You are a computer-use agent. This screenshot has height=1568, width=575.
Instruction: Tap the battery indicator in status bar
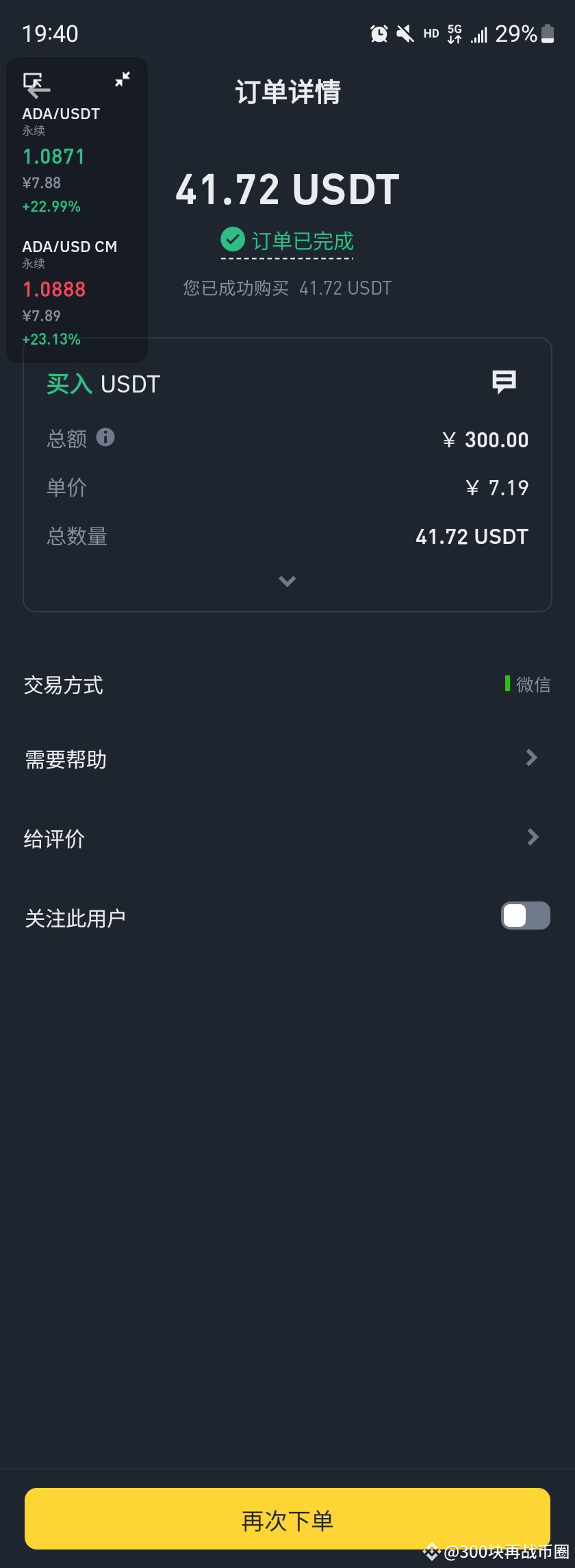coord(549,33)
